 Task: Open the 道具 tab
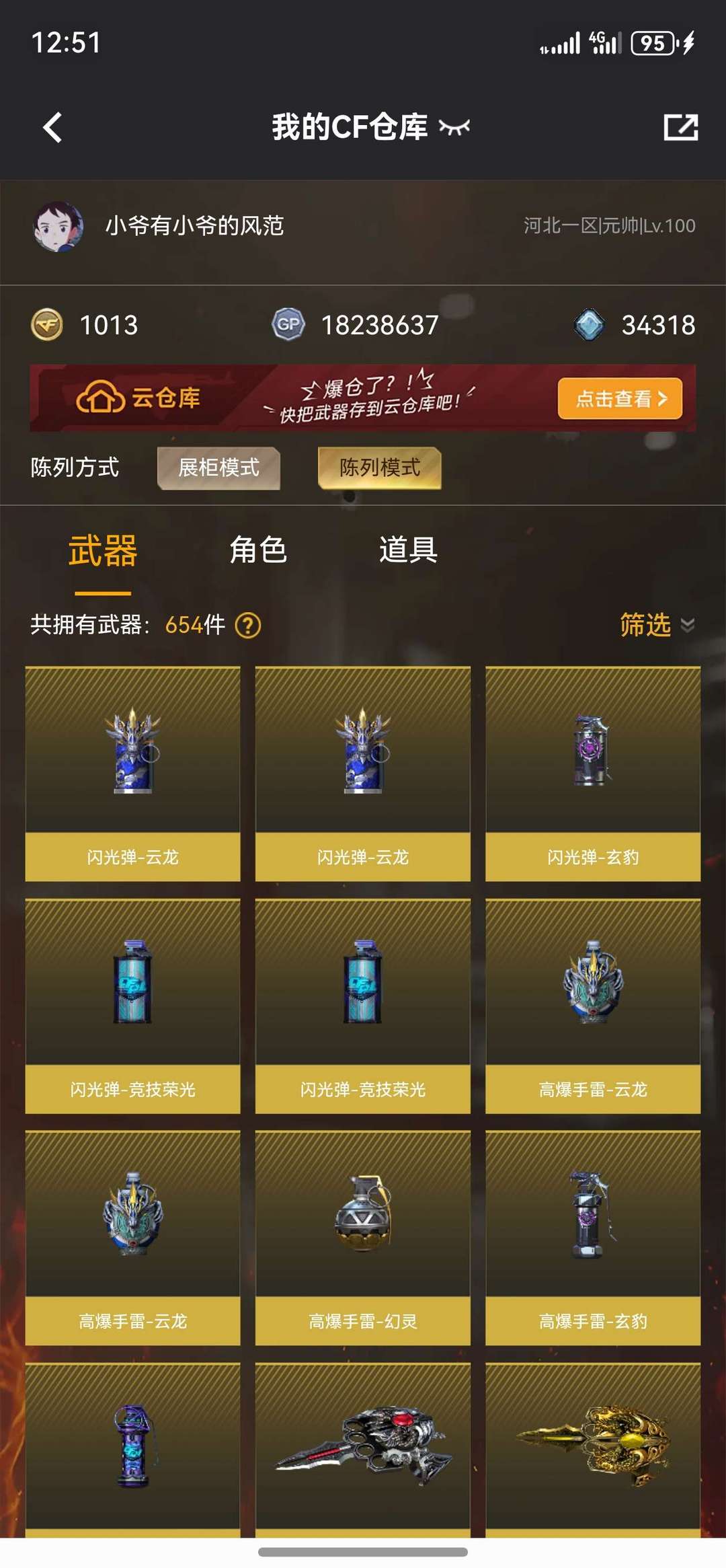(x=409, y=552)
